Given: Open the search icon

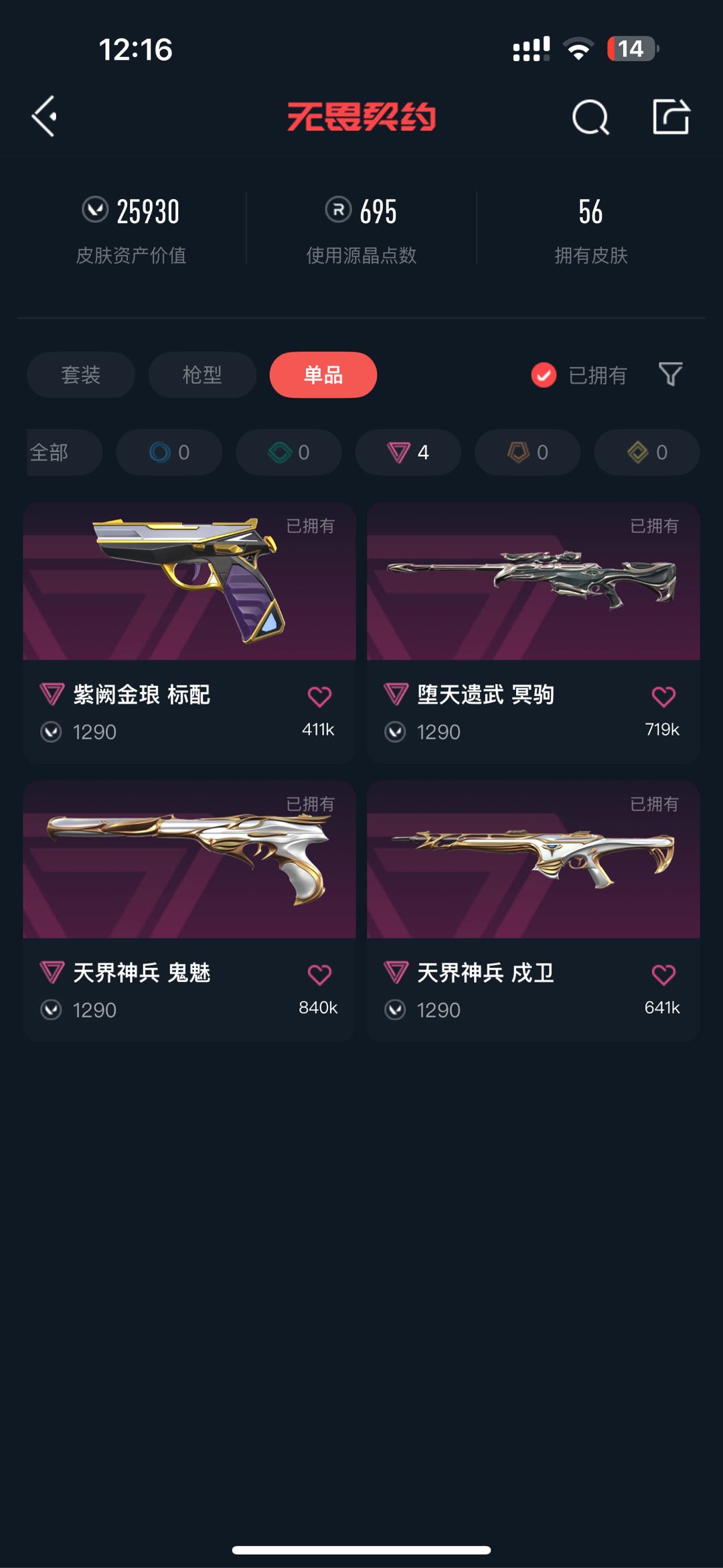Looking at the screenshot, I should pos(590,118).
